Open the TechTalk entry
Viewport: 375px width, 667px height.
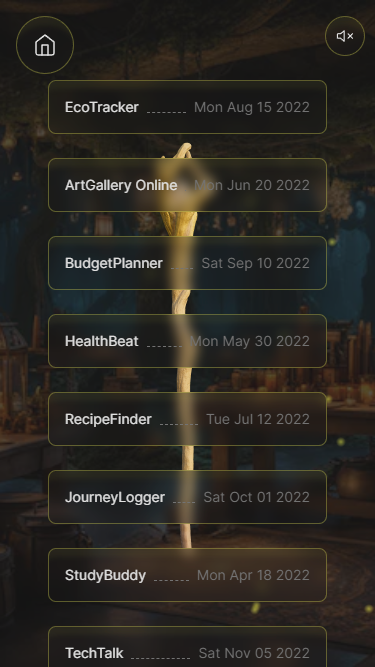[187, 647]
